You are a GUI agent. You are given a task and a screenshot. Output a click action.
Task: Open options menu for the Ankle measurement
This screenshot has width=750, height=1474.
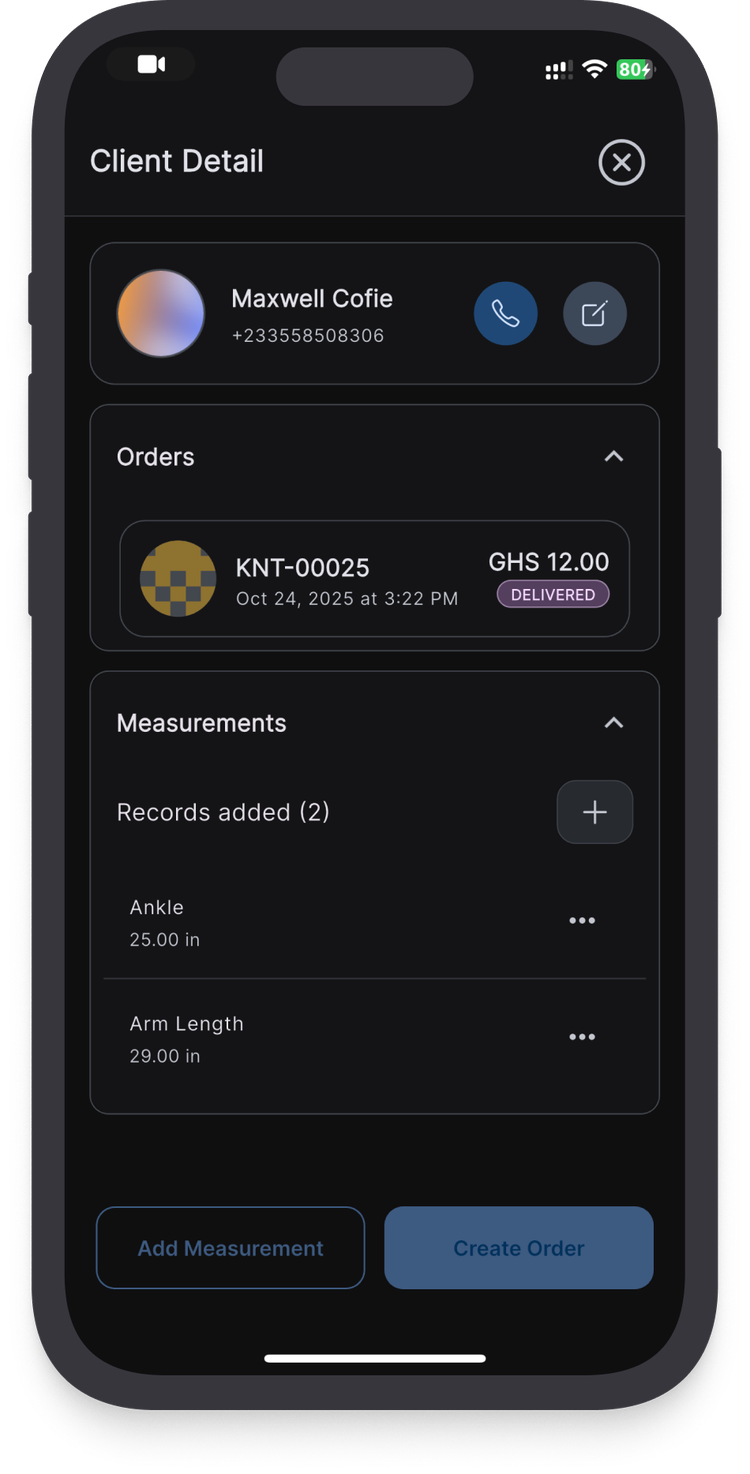582,920
